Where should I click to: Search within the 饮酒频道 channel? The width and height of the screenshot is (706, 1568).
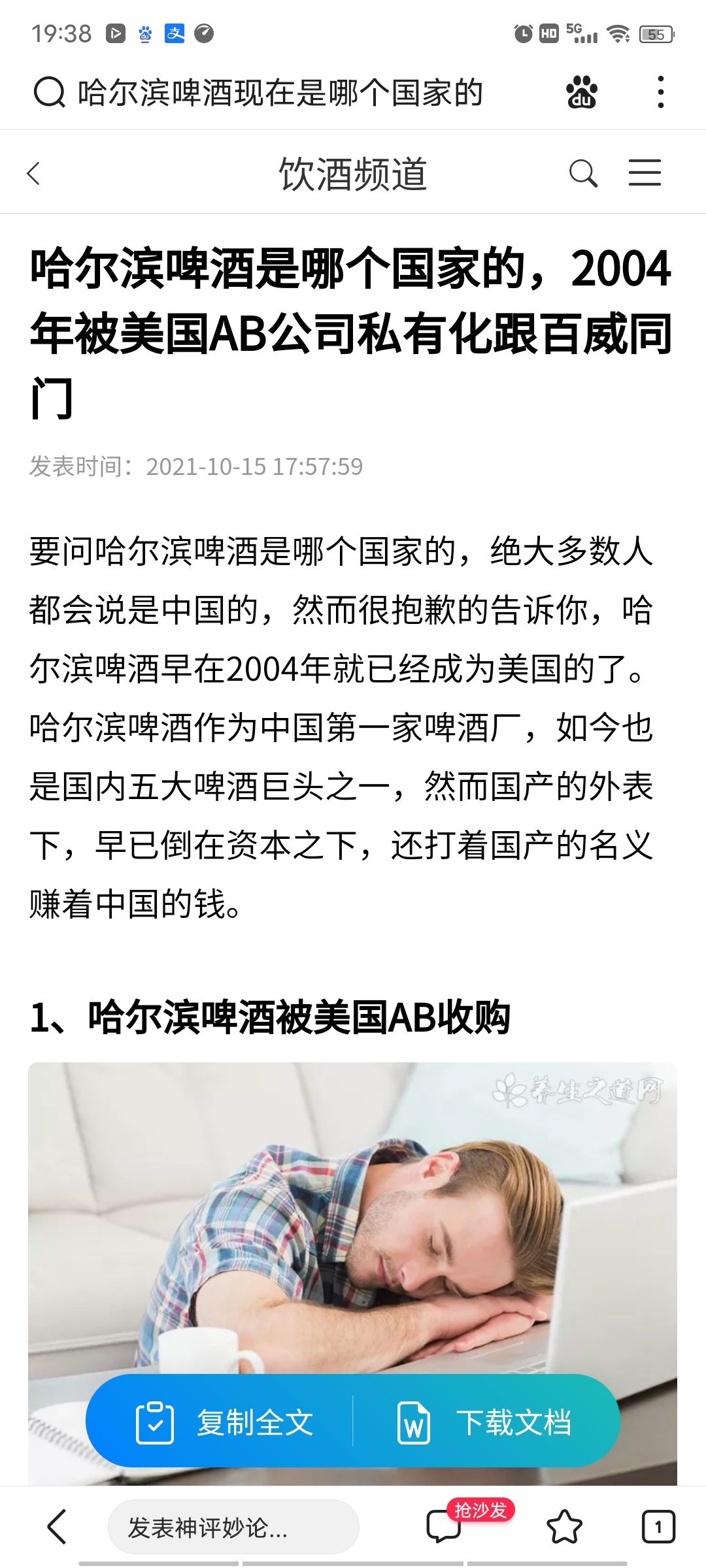point(582,174)
